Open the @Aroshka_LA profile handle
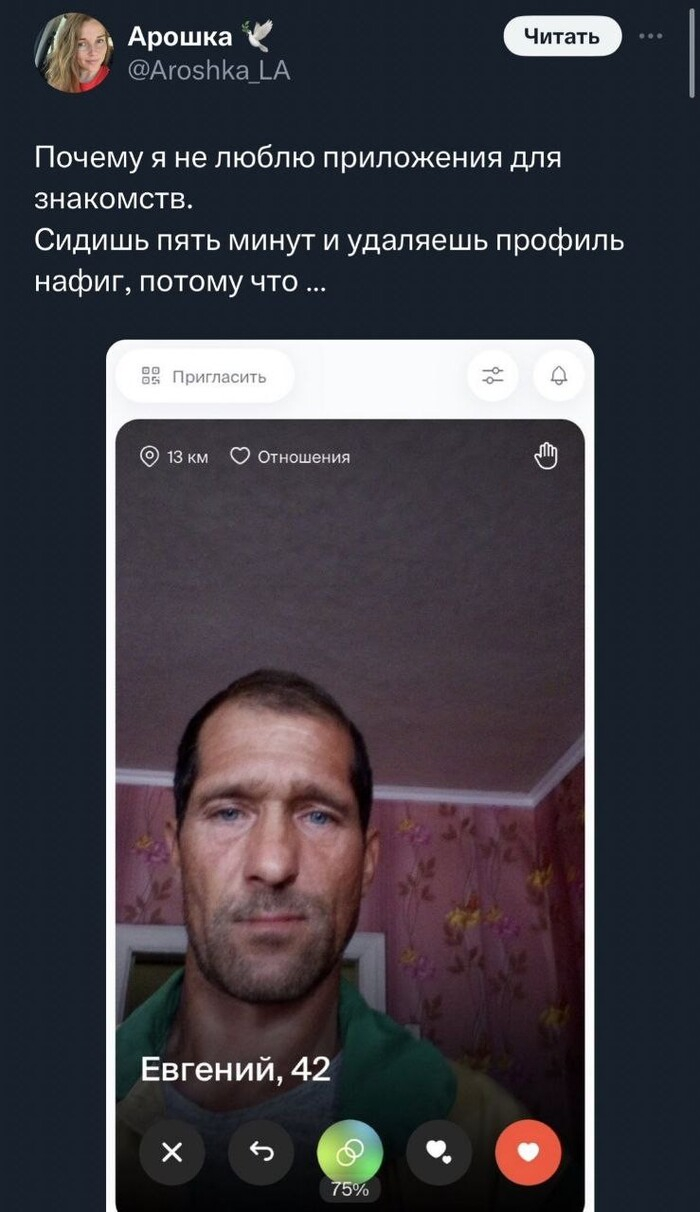 point(208,70)
